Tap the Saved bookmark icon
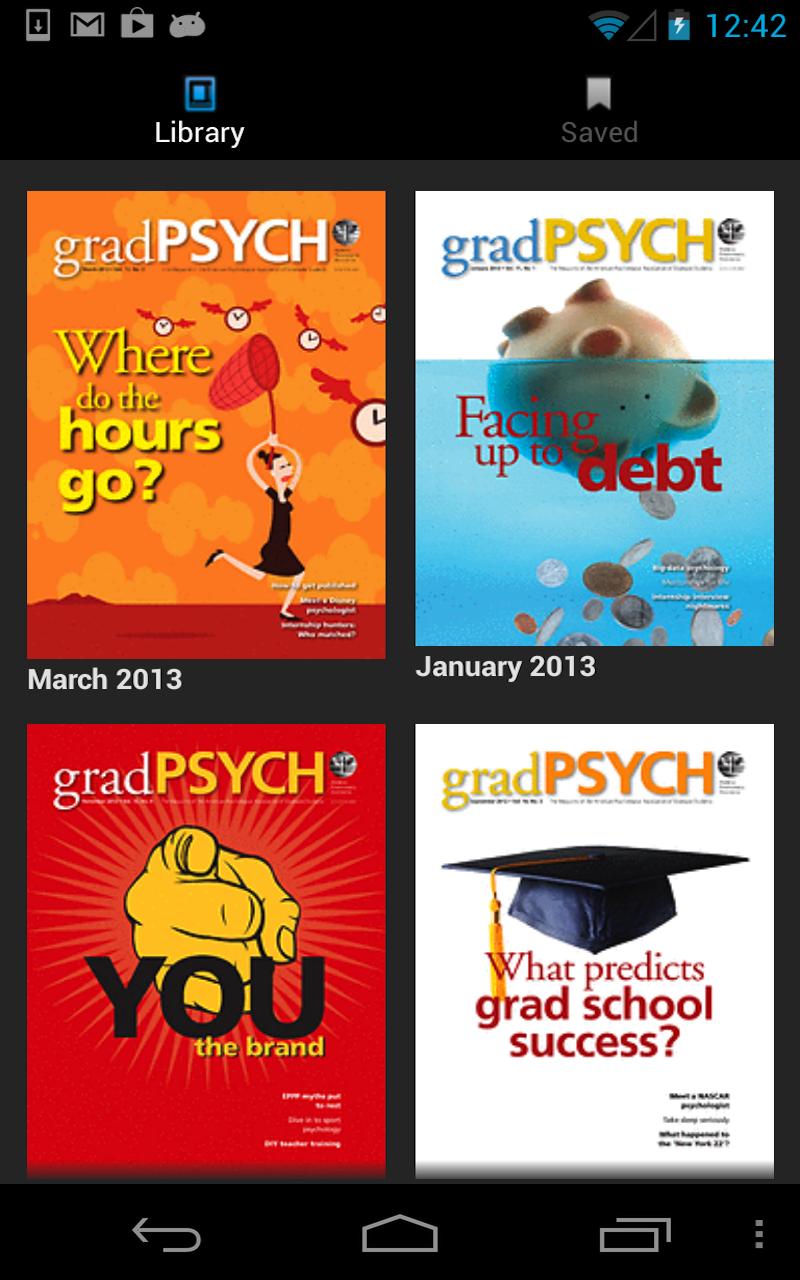 pos(597,91)
